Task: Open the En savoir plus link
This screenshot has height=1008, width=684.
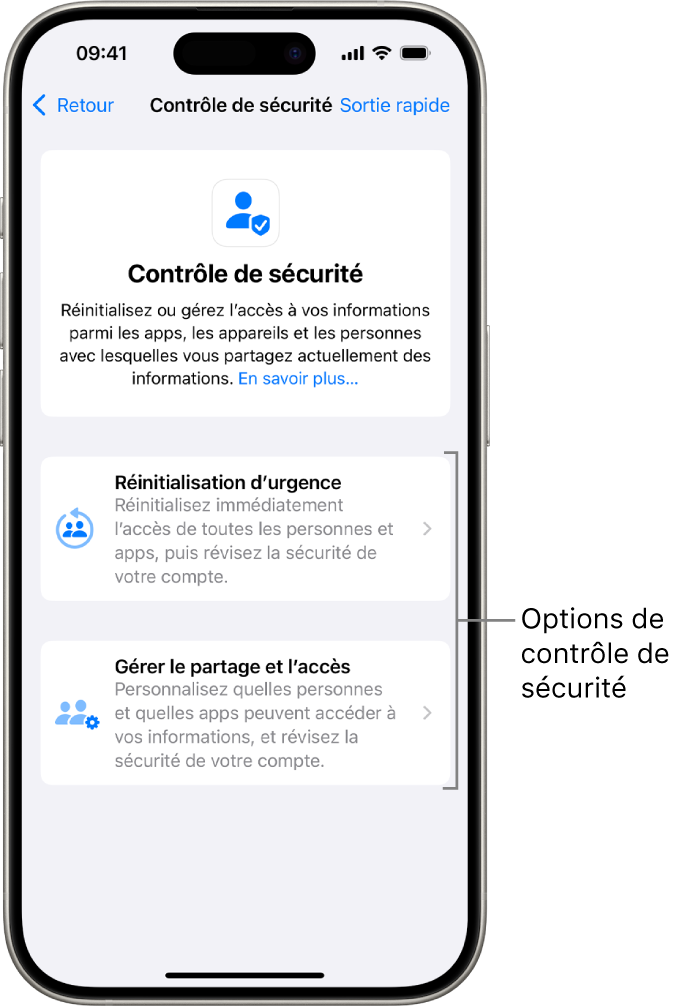Action: pos(297,379)
